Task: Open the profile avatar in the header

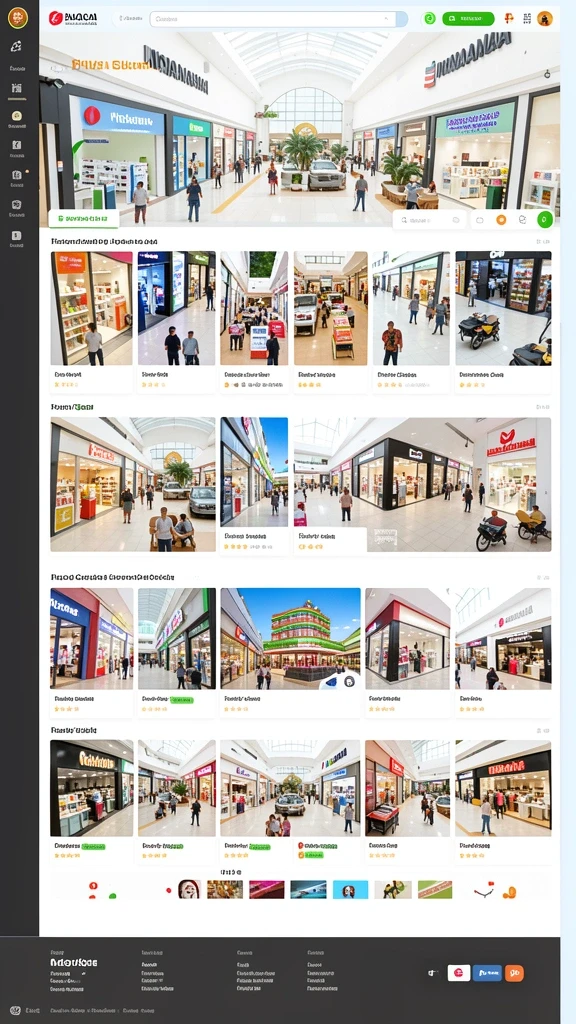Action: click(545, 19)
